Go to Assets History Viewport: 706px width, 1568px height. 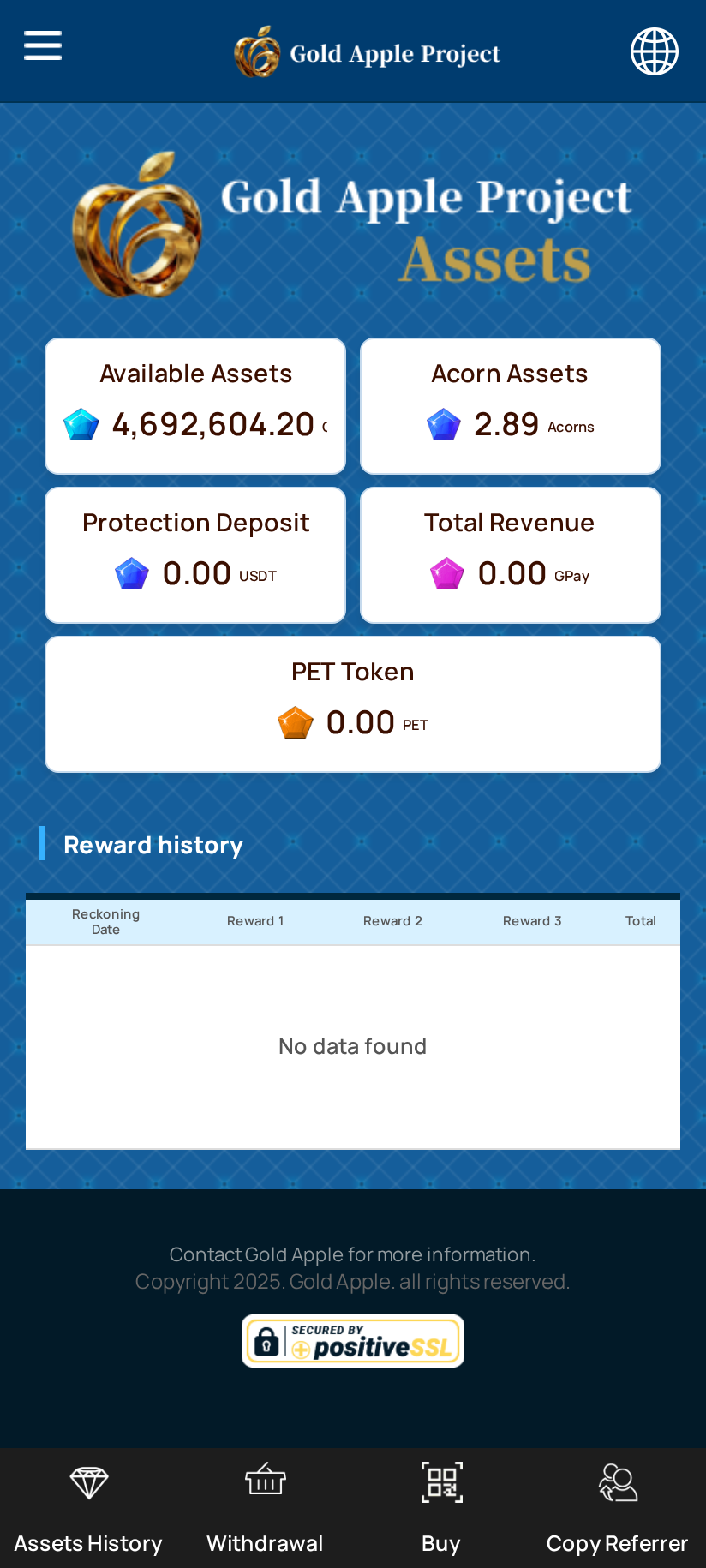[88, 1508]
